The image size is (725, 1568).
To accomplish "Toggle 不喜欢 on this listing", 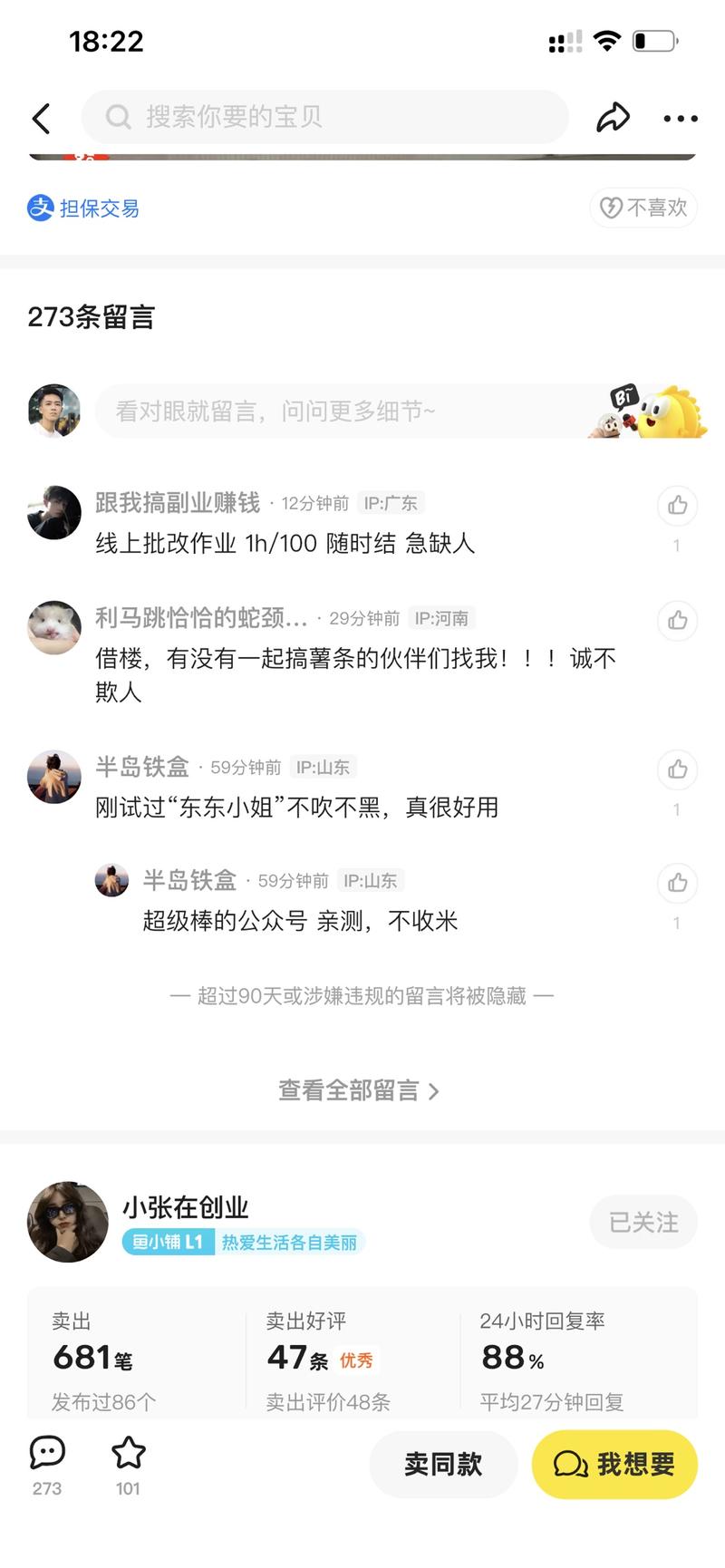I will 643,208.
